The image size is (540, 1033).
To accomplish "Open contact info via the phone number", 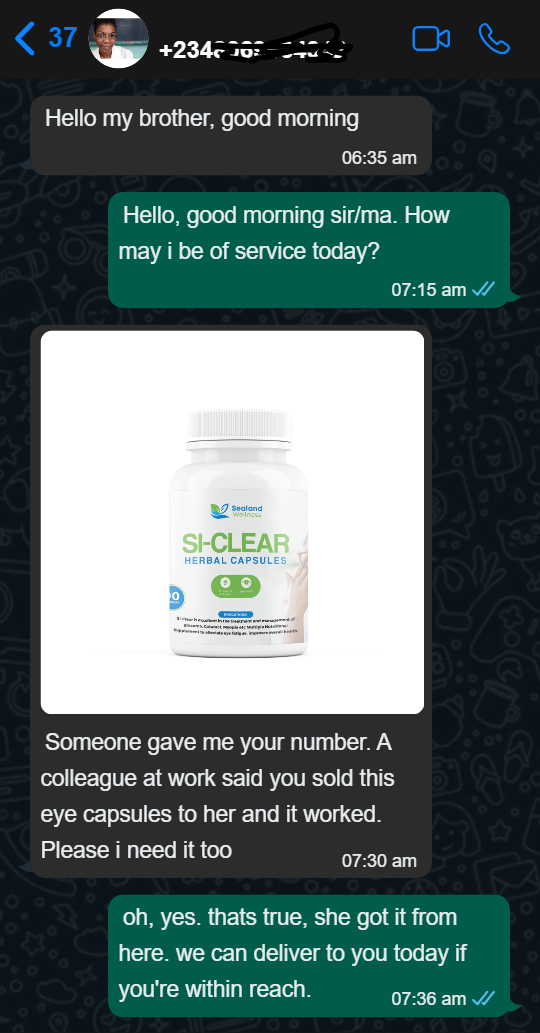I will [256, 49].
